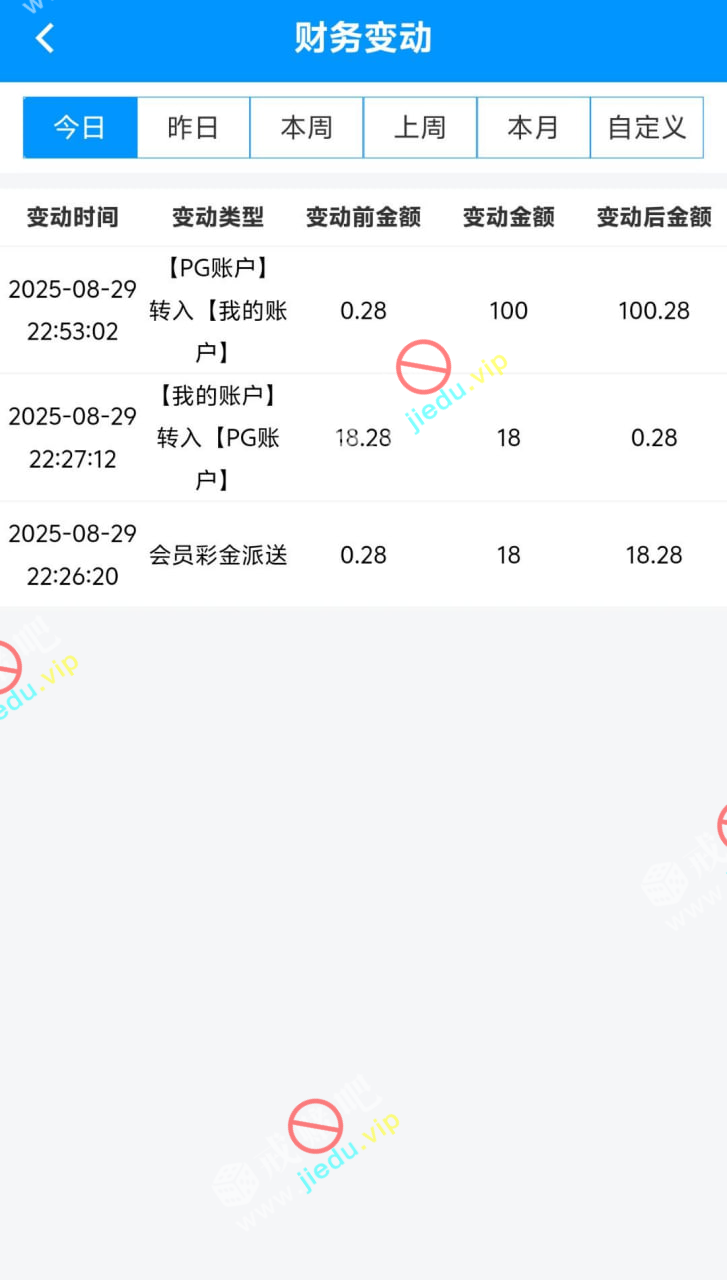Select the 今日 filter tab
Viewport: 727px width, 1280px height.
pyautogui.click(x=80, y=128)
